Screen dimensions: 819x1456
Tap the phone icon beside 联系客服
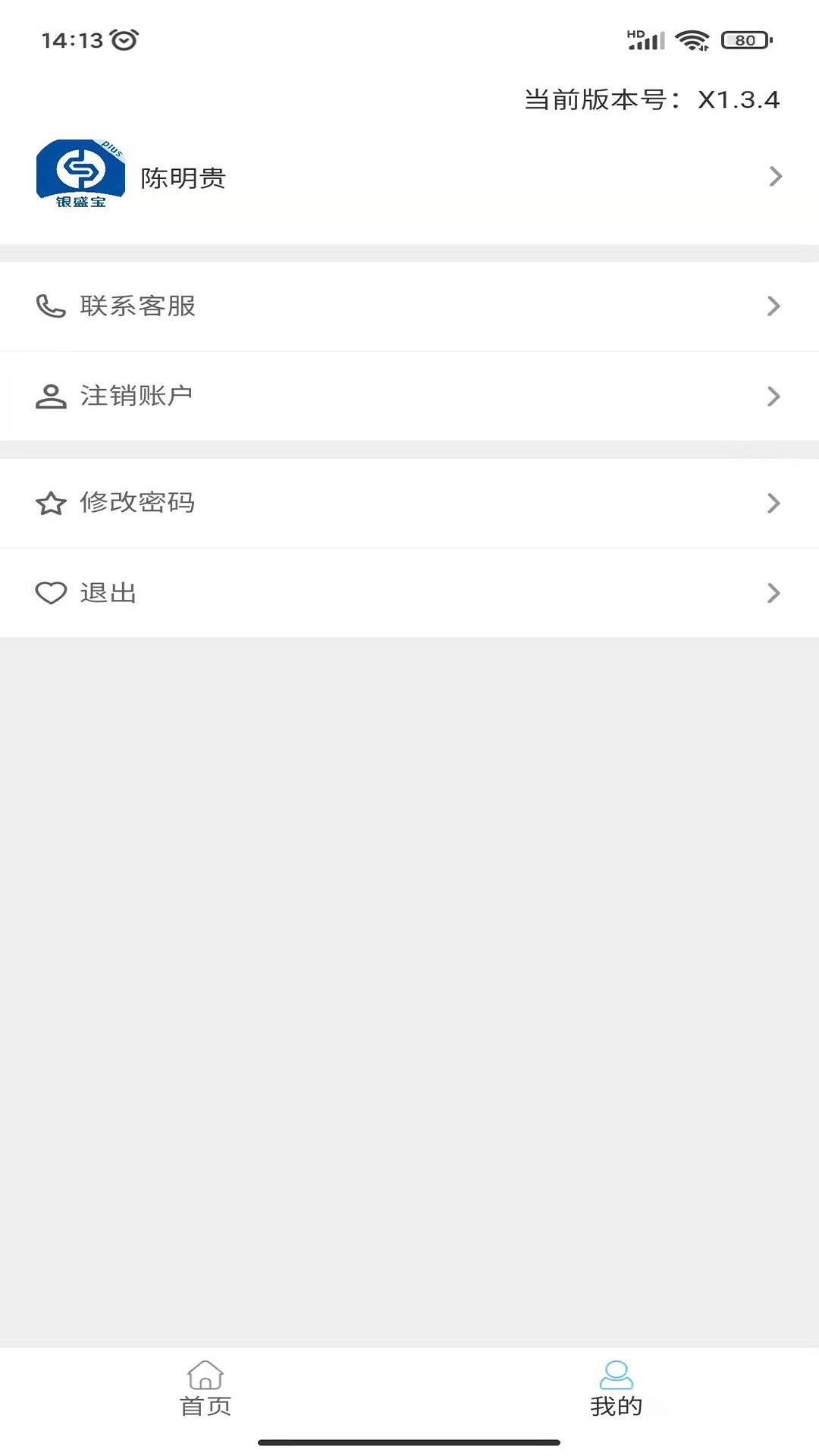pos(51,306)
